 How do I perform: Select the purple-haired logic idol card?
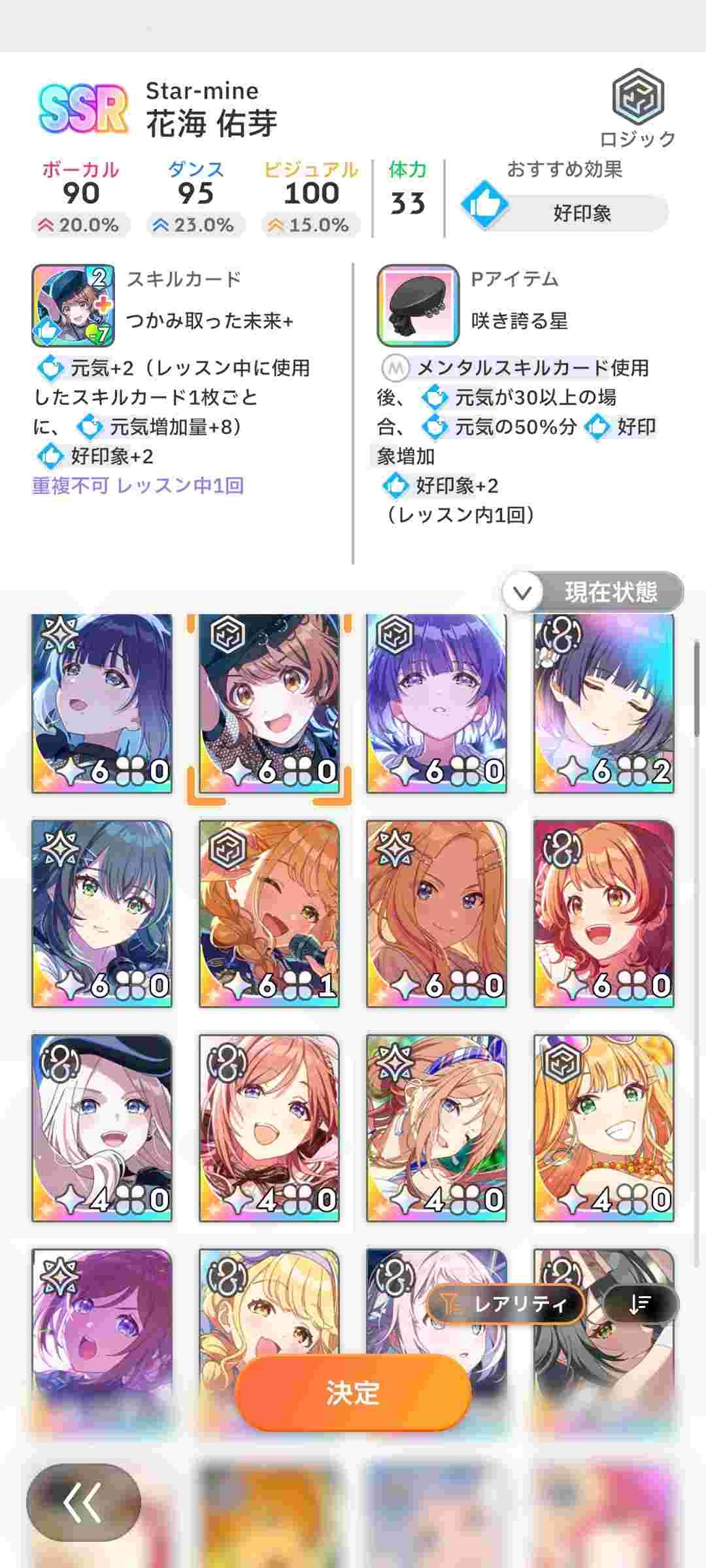coord(437,703)
